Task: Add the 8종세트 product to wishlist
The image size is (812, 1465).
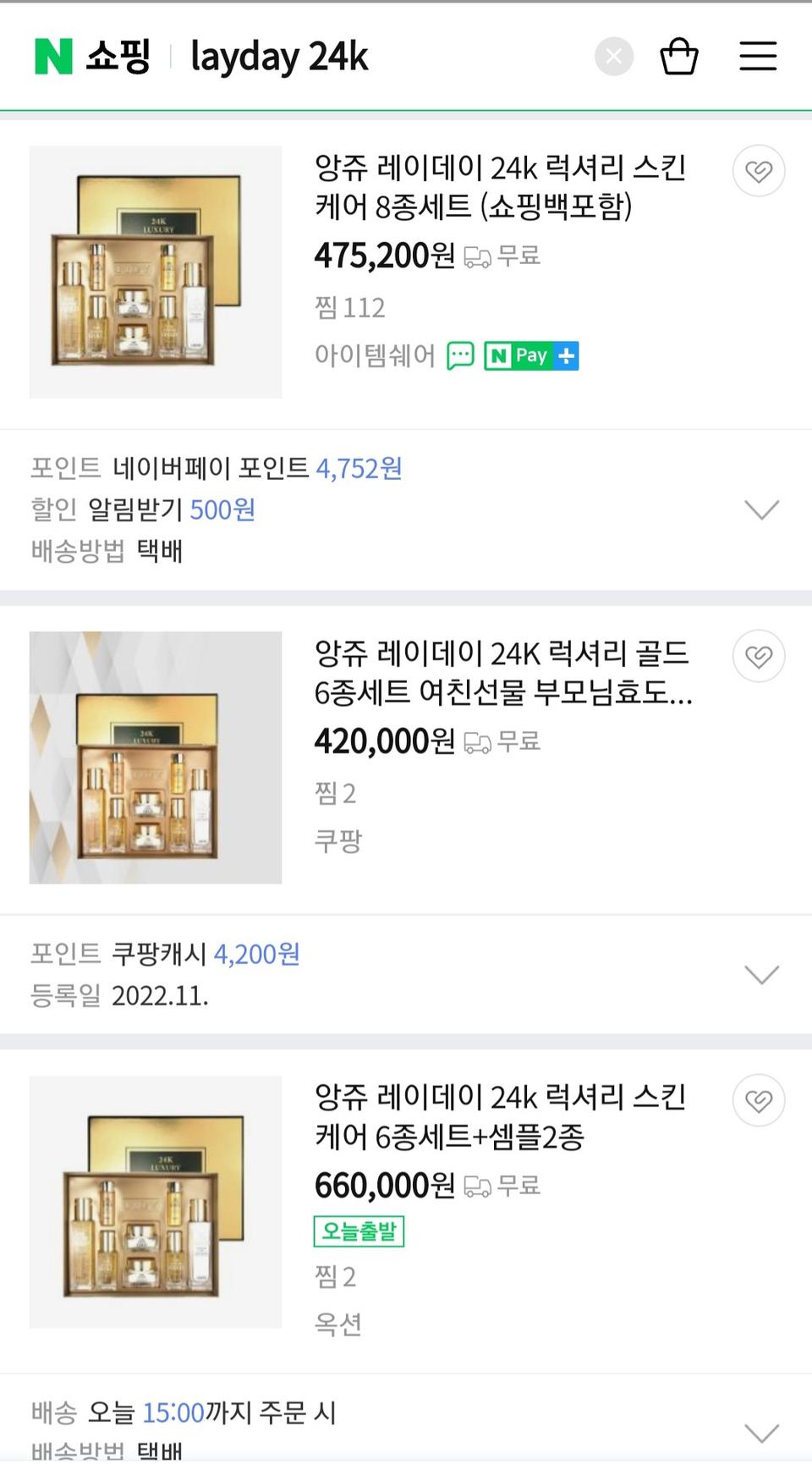Action: click(x=758, y=171)
